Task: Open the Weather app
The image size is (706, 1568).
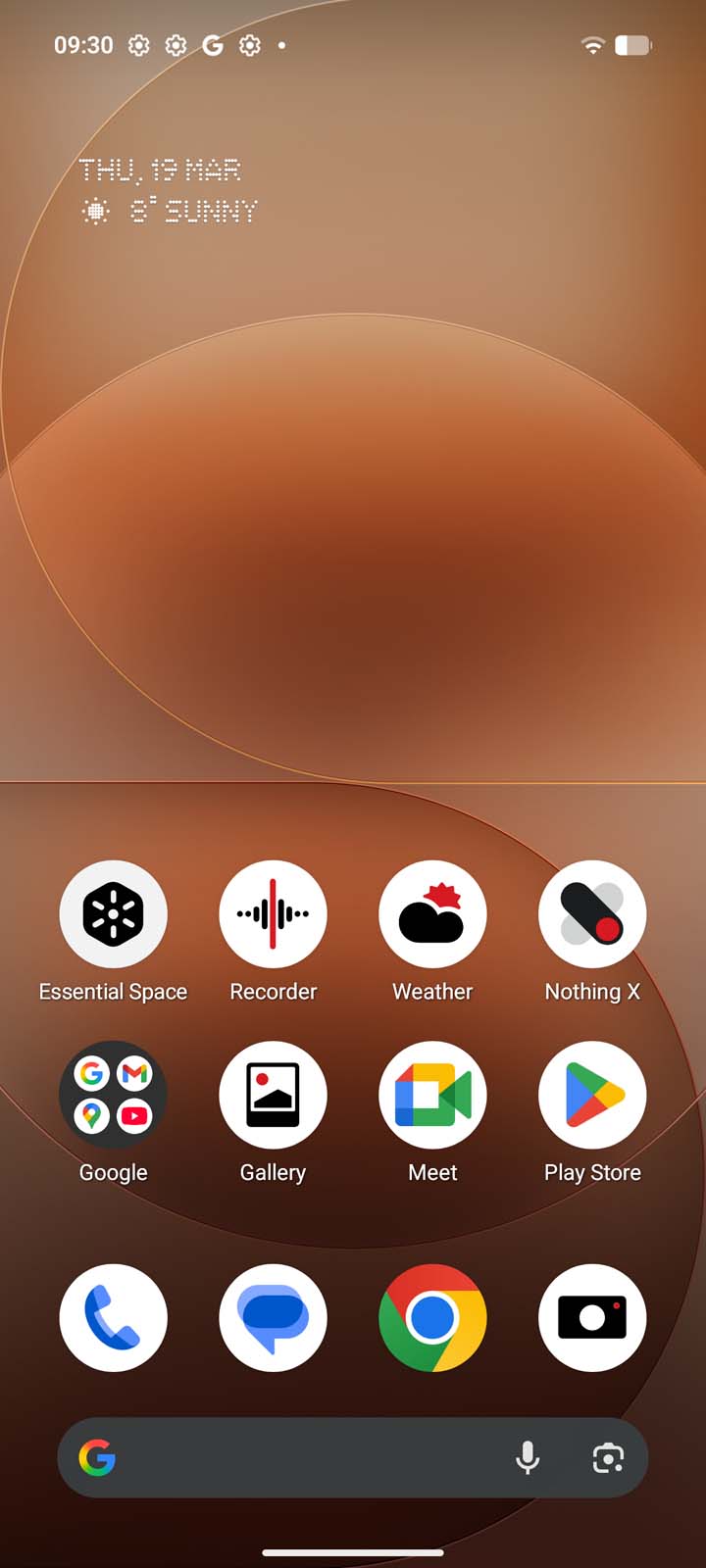Action: (x=432, y=913)
